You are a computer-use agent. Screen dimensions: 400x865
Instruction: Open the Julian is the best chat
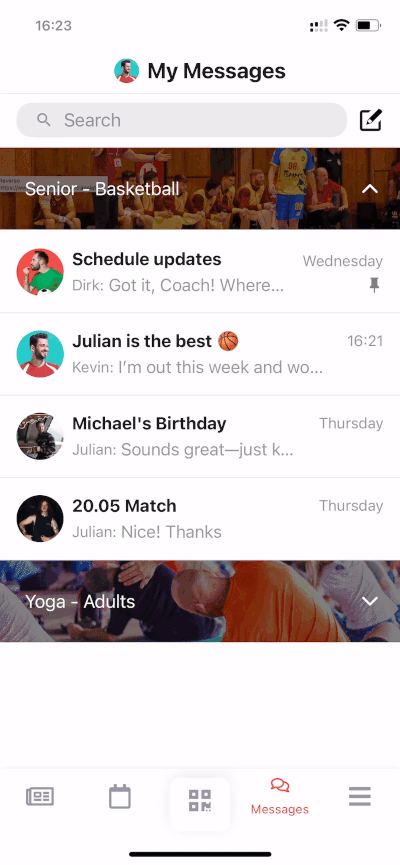pos(200,354)
